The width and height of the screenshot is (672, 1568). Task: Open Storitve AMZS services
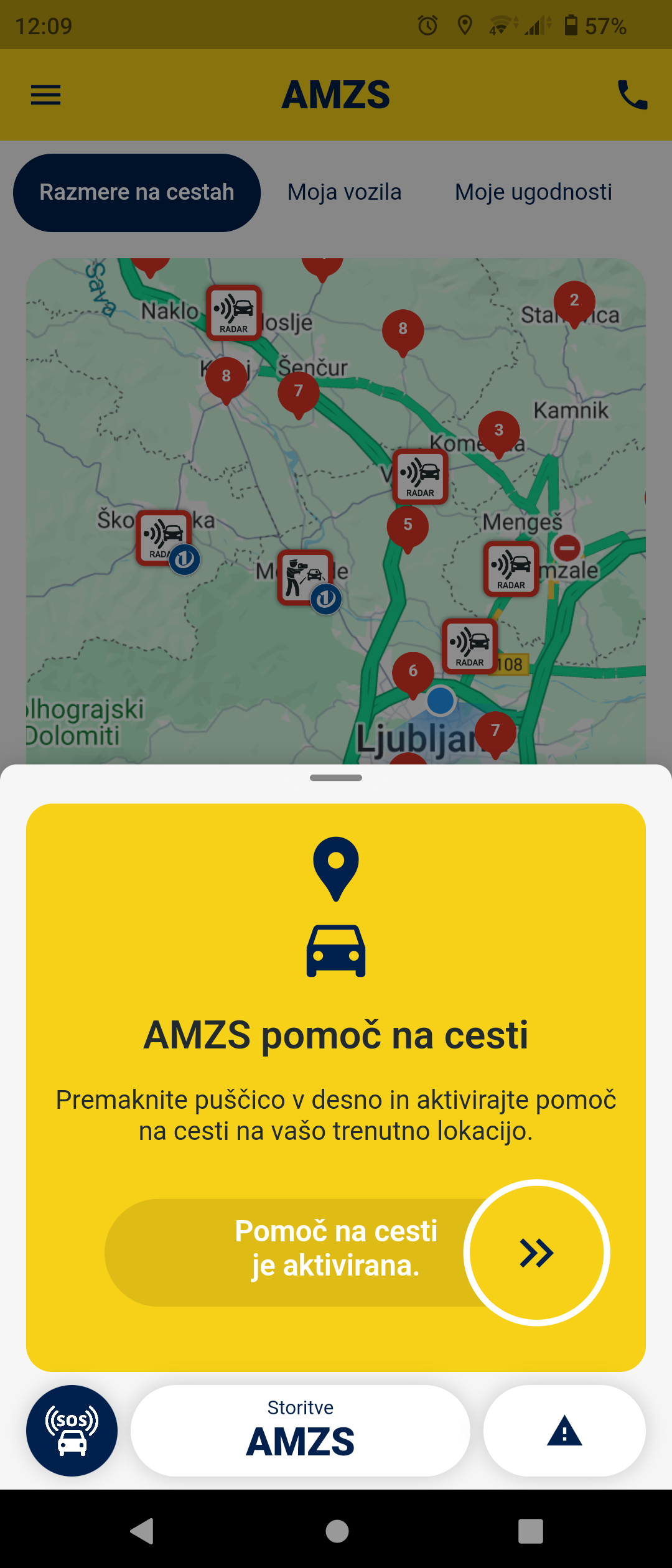click(300, 1430)
